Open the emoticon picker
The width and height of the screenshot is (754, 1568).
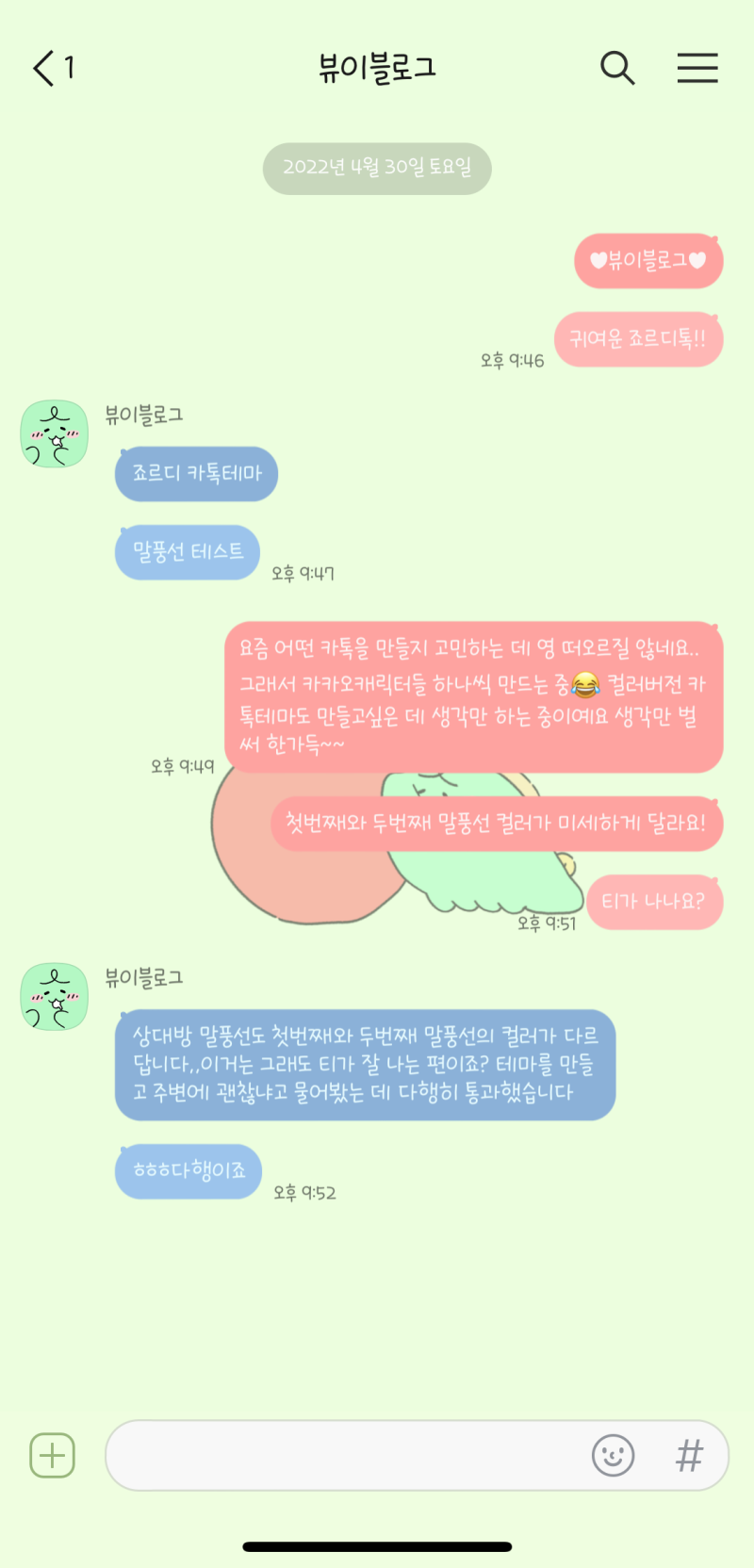613,1456
